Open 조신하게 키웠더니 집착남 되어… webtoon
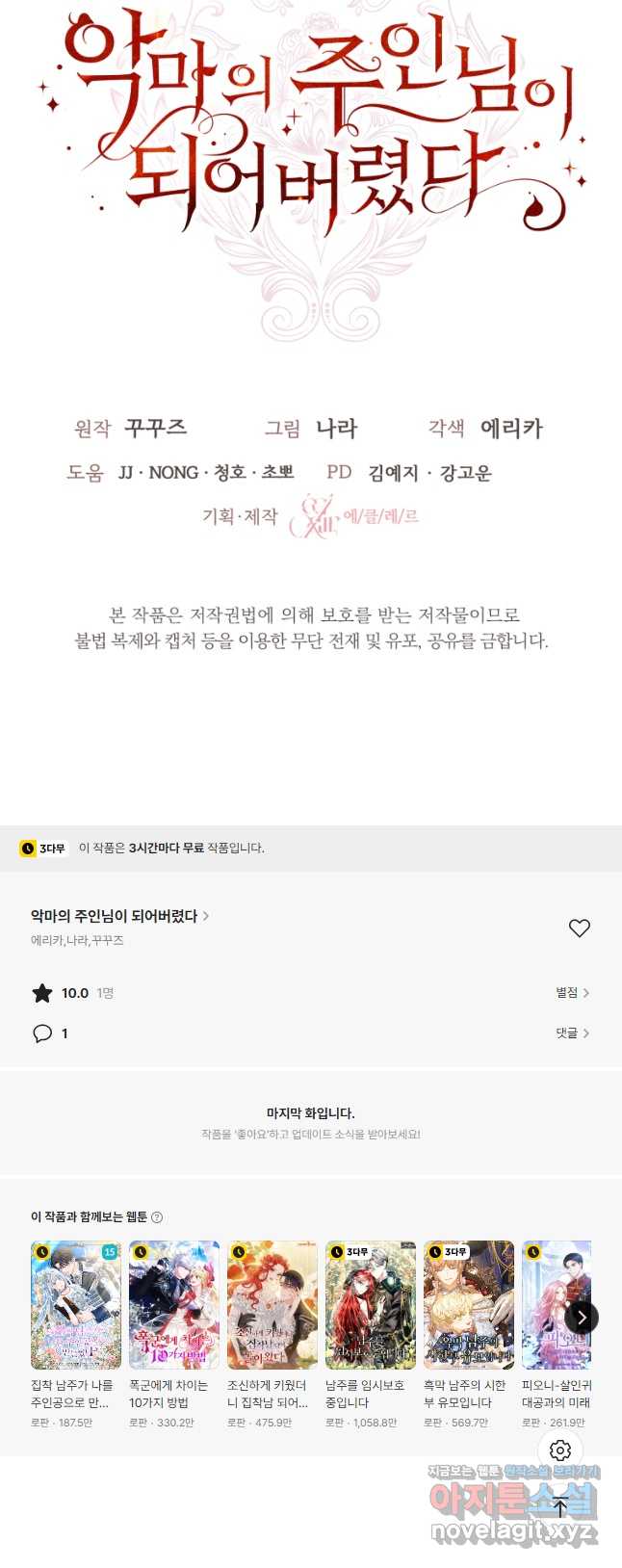Viewport: 622px width, 1568px height. pyautogui.click(x=272, y=1305)
